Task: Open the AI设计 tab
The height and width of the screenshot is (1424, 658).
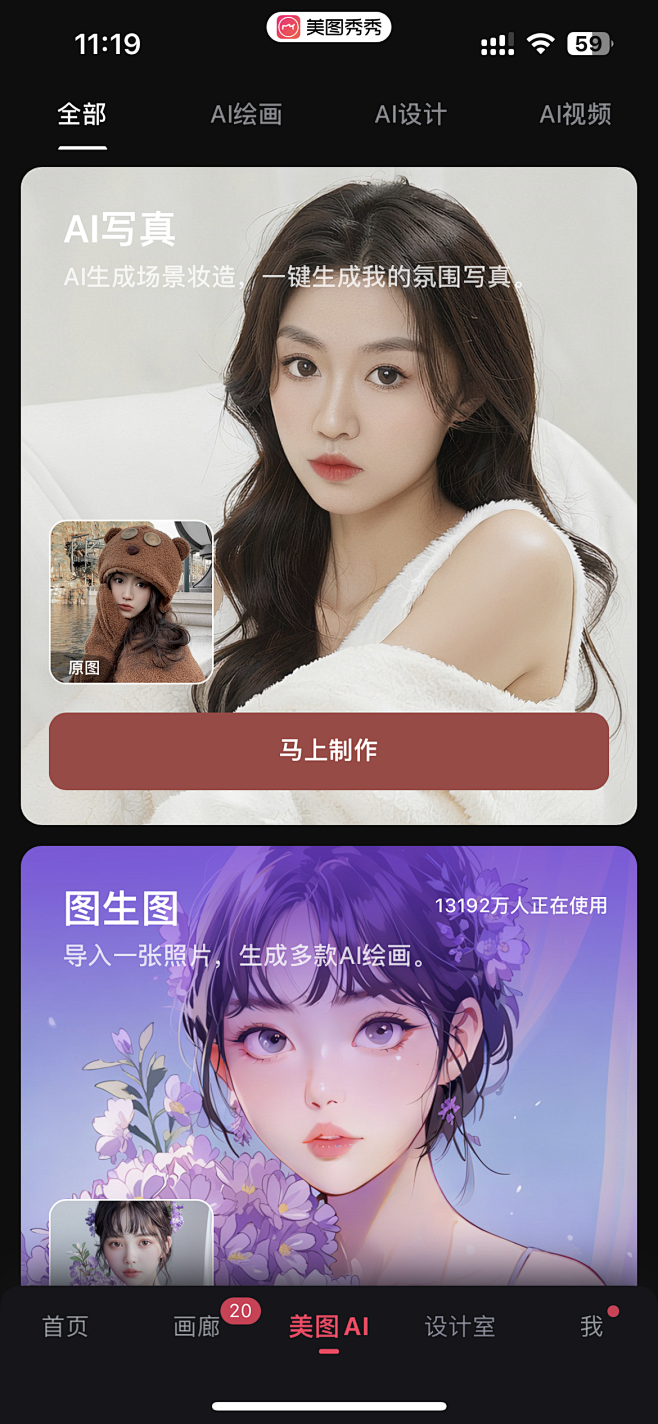Action: tap(410, 115)
